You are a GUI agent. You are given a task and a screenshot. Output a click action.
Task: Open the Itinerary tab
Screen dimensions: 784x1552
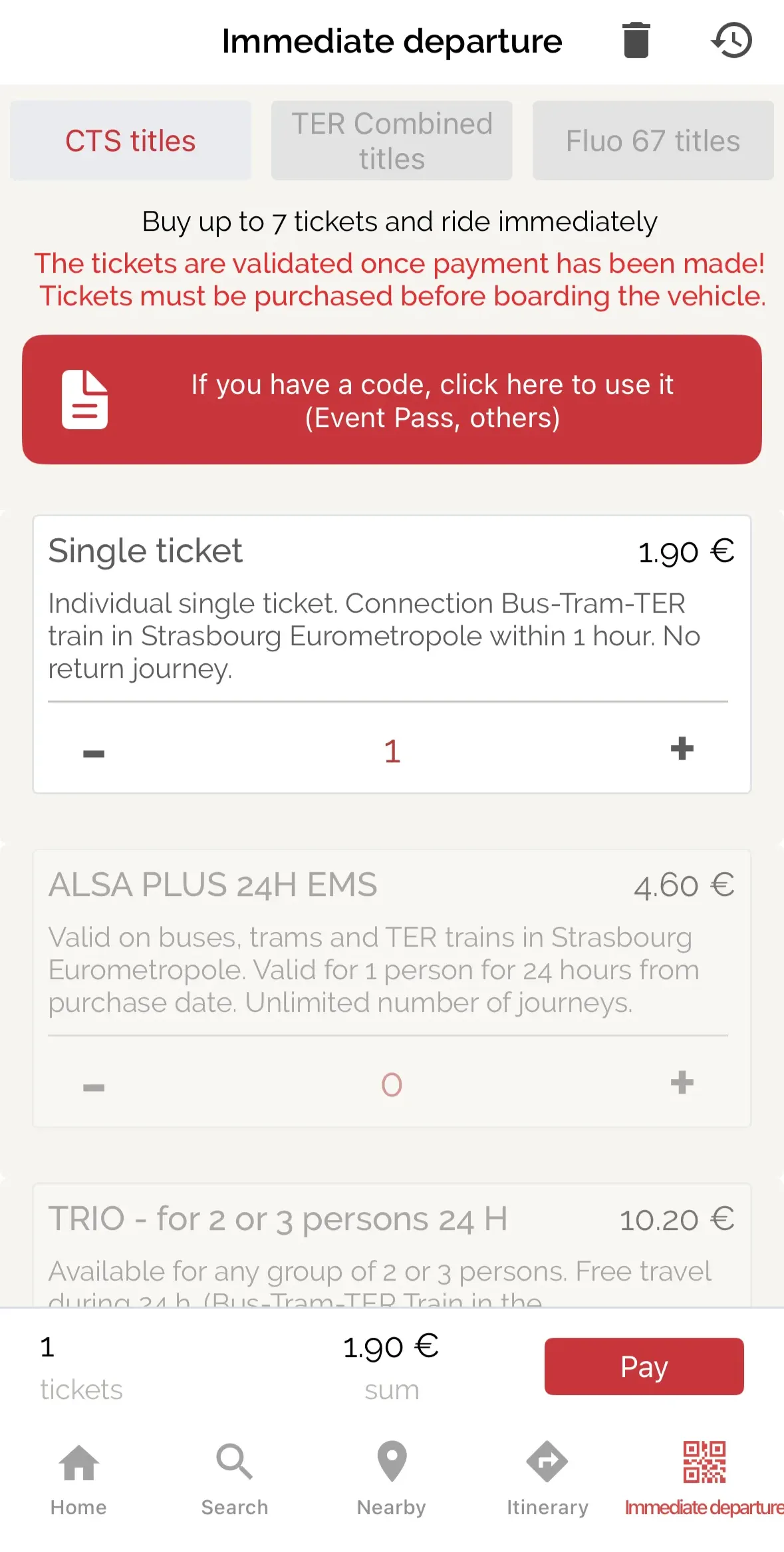pos(547,1477)
